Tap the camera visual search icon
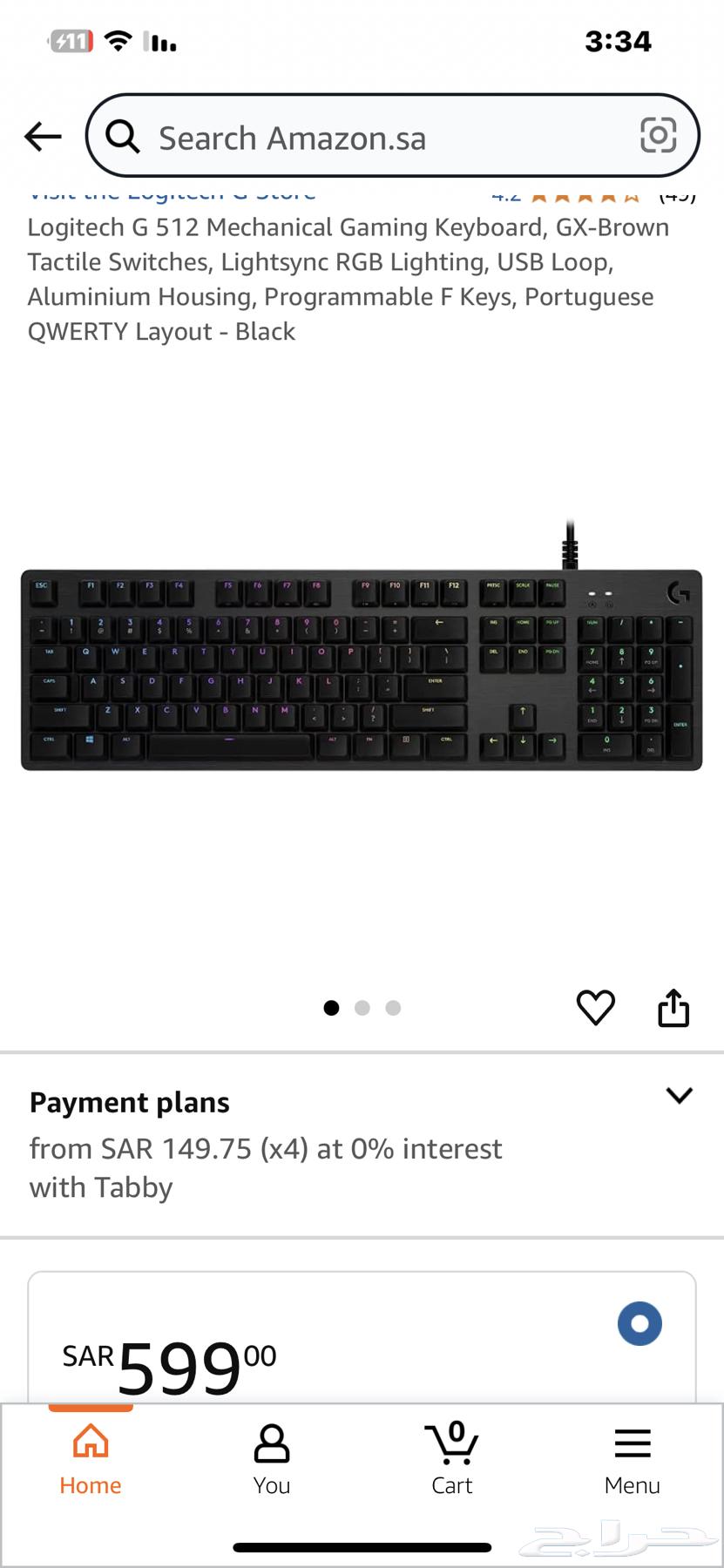The width and height of the screenshot is (724, 1568). click(x=658, y=136)
